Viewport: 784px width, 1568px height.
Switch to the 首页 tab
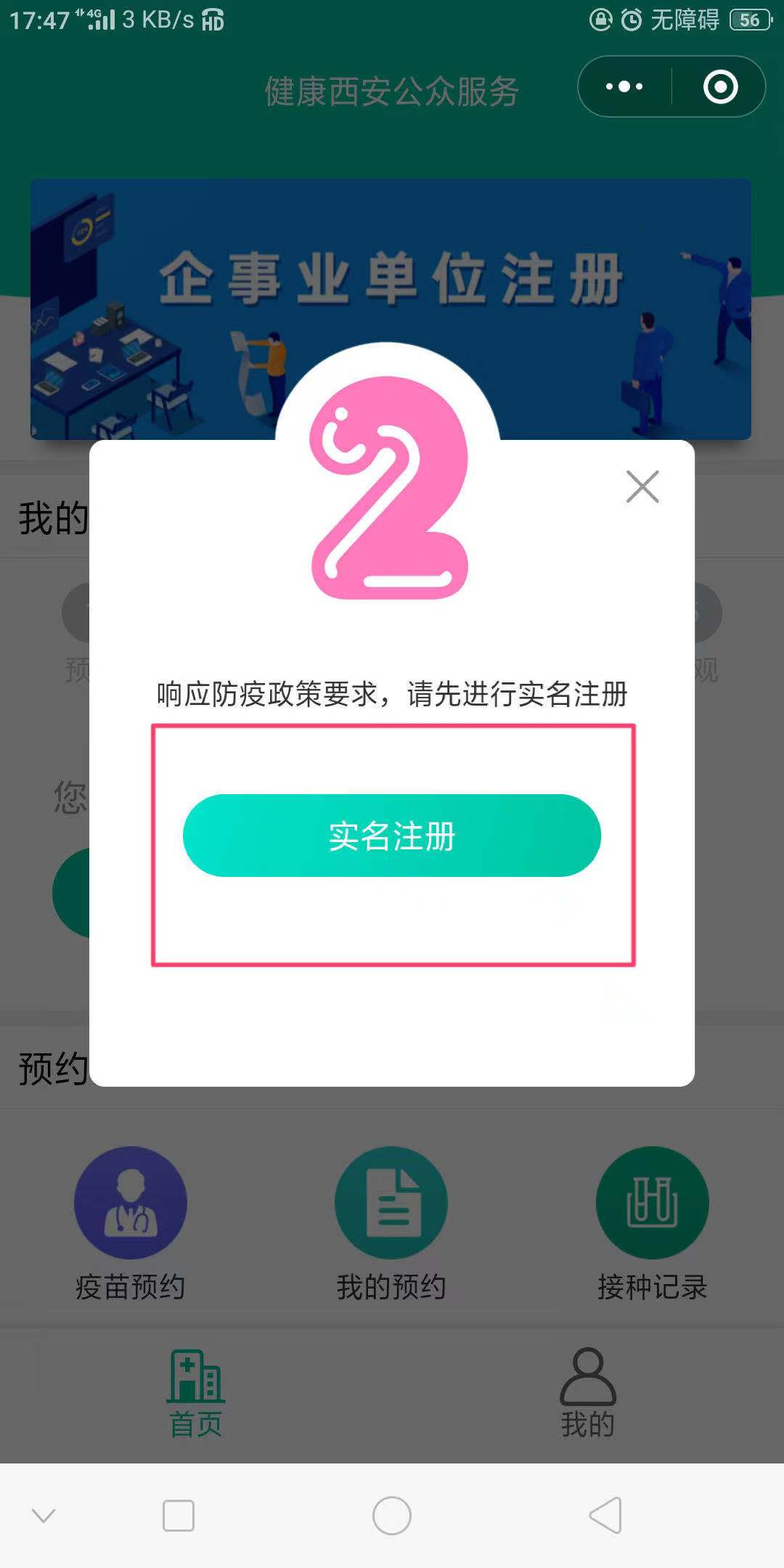pyautogui.click(x=196, y=1394)
